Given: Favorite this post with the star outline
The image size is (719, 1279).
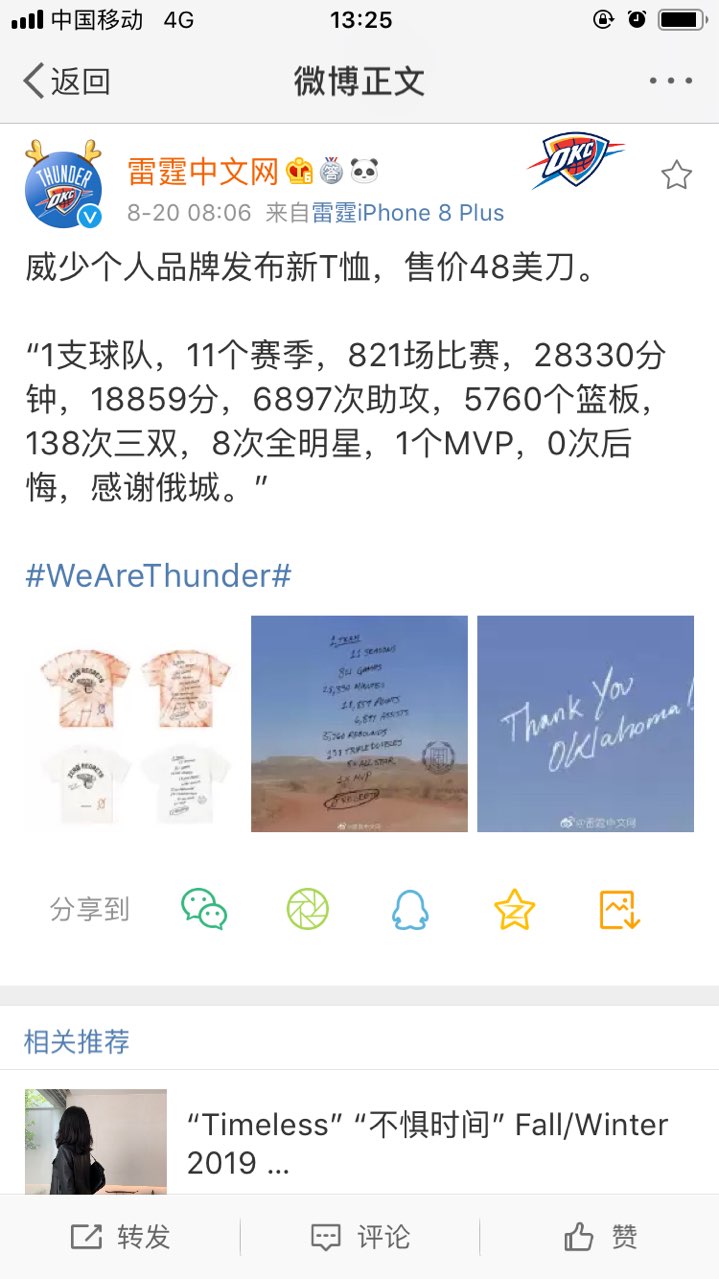Looking at the screenshot, I should [676, 176].
